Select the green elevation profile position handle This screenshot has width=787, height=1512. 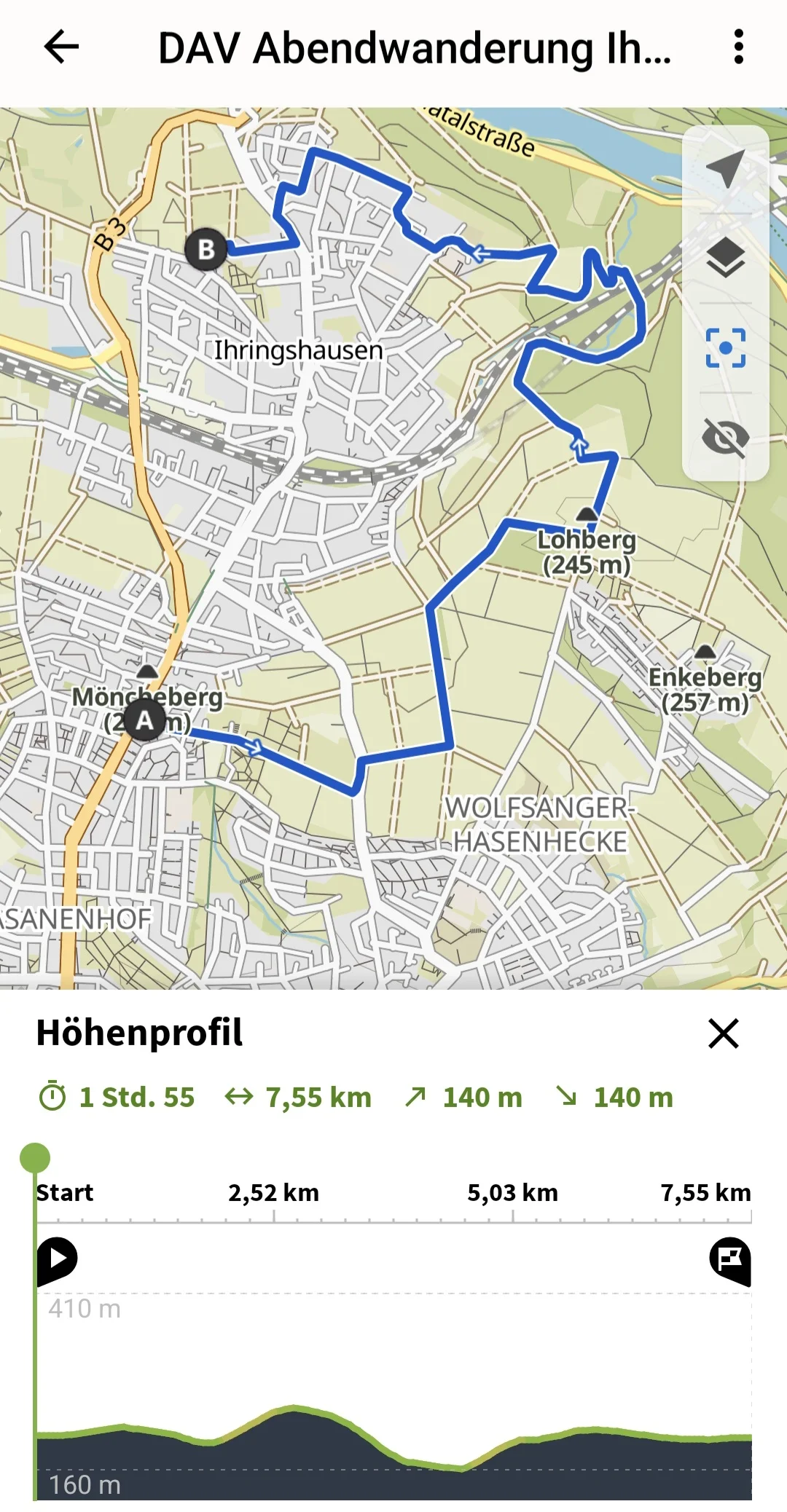[35, 1157]
